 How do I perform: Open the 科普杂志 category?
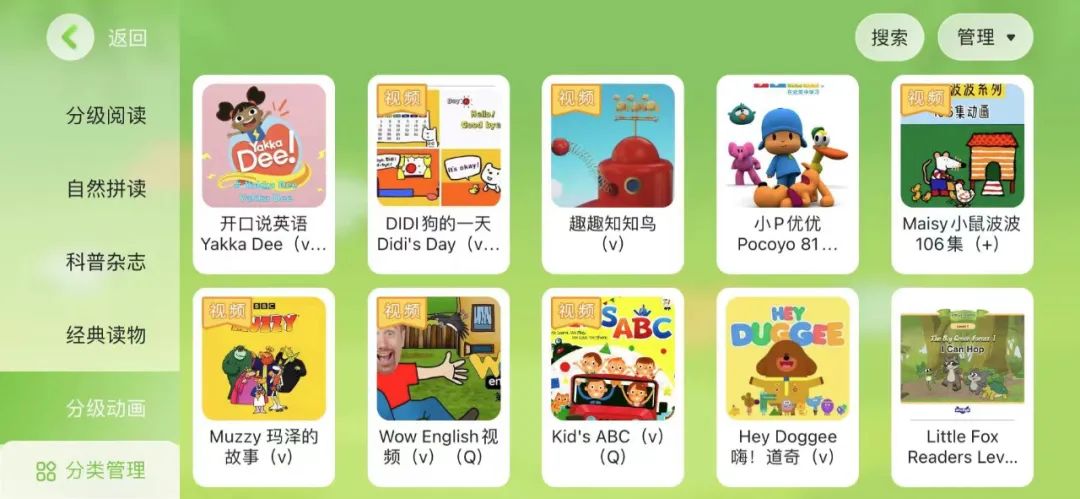click(x=106, y=262)
